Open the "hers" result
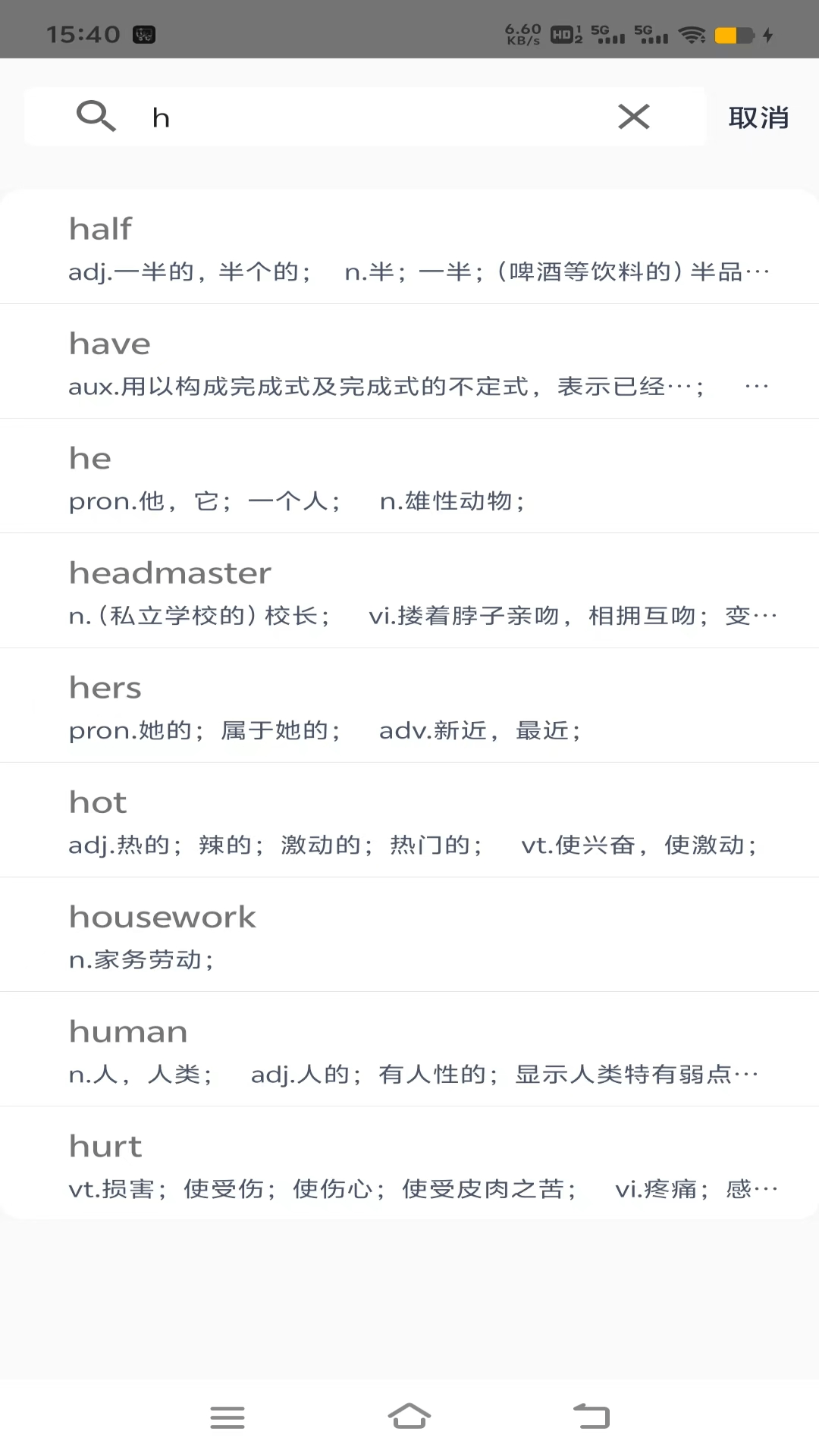 409,705
